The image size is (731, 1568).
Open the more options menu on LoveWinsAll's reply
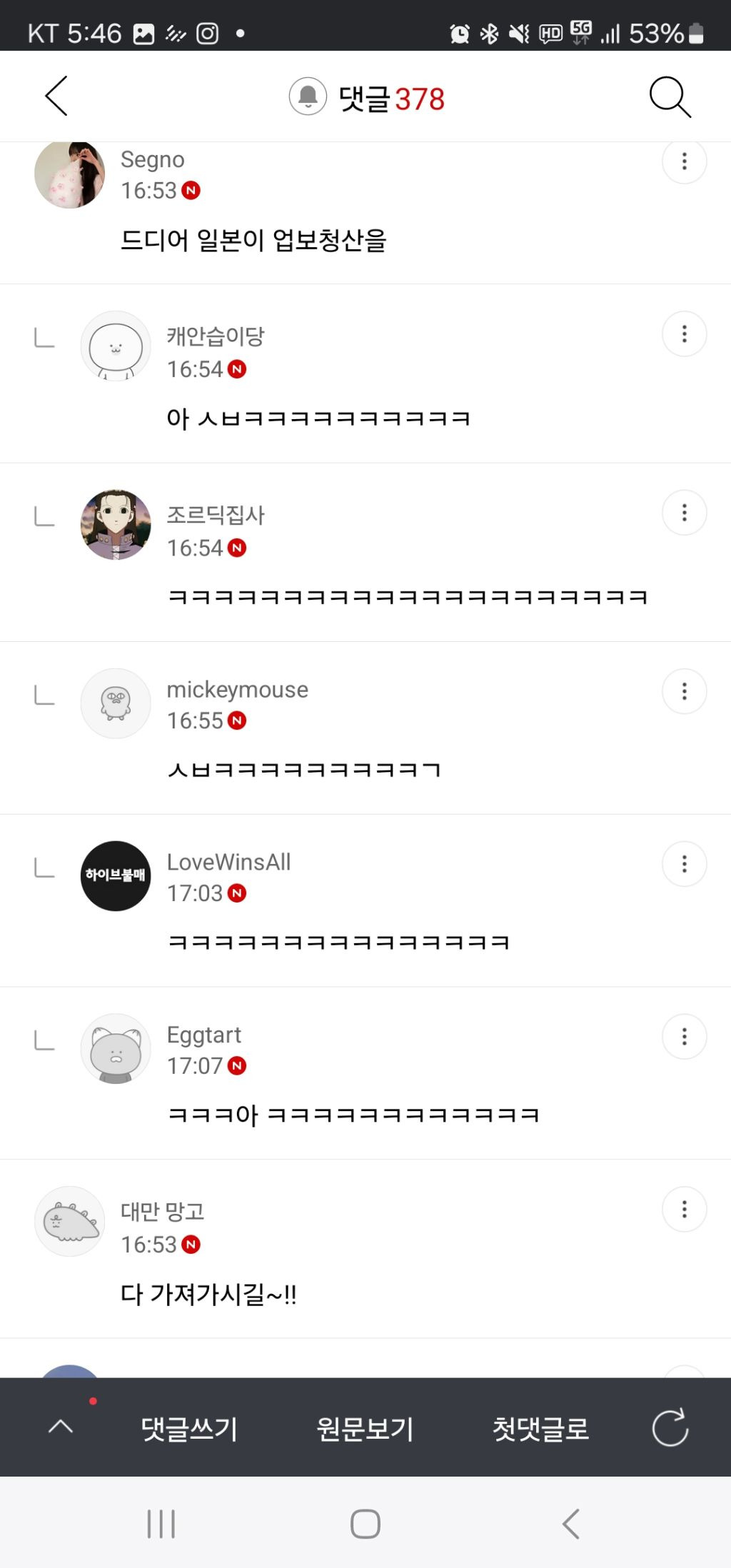[684, 864]
